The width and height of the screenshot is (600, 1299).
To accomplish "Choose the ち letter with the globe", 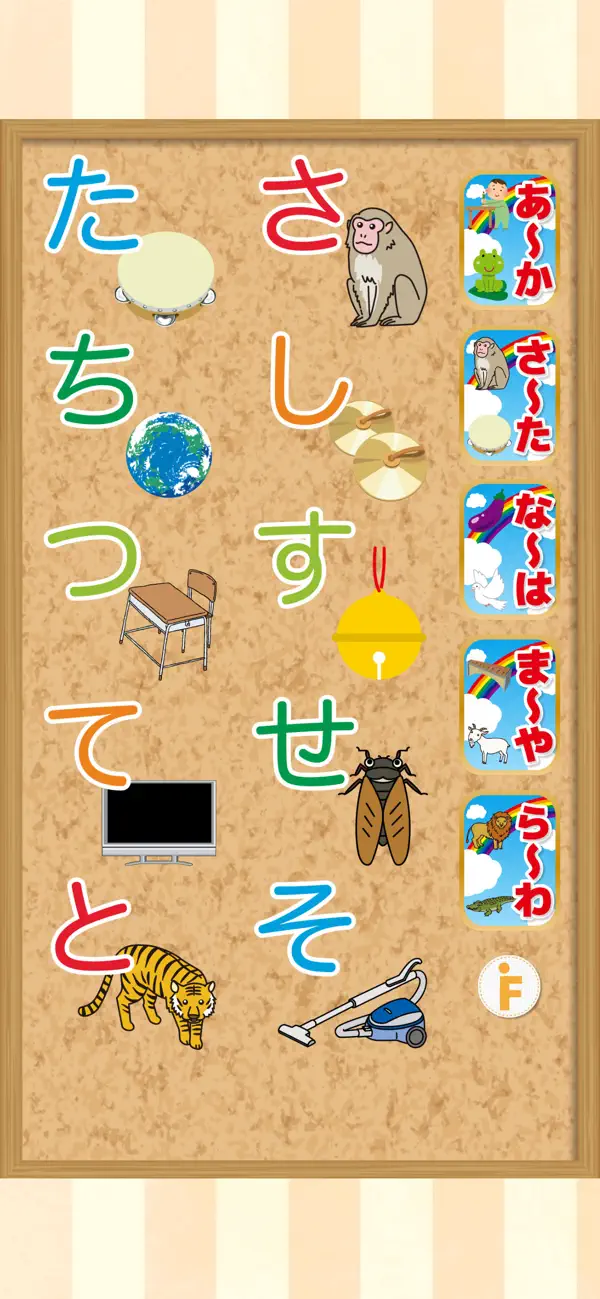I will point(90,385).
